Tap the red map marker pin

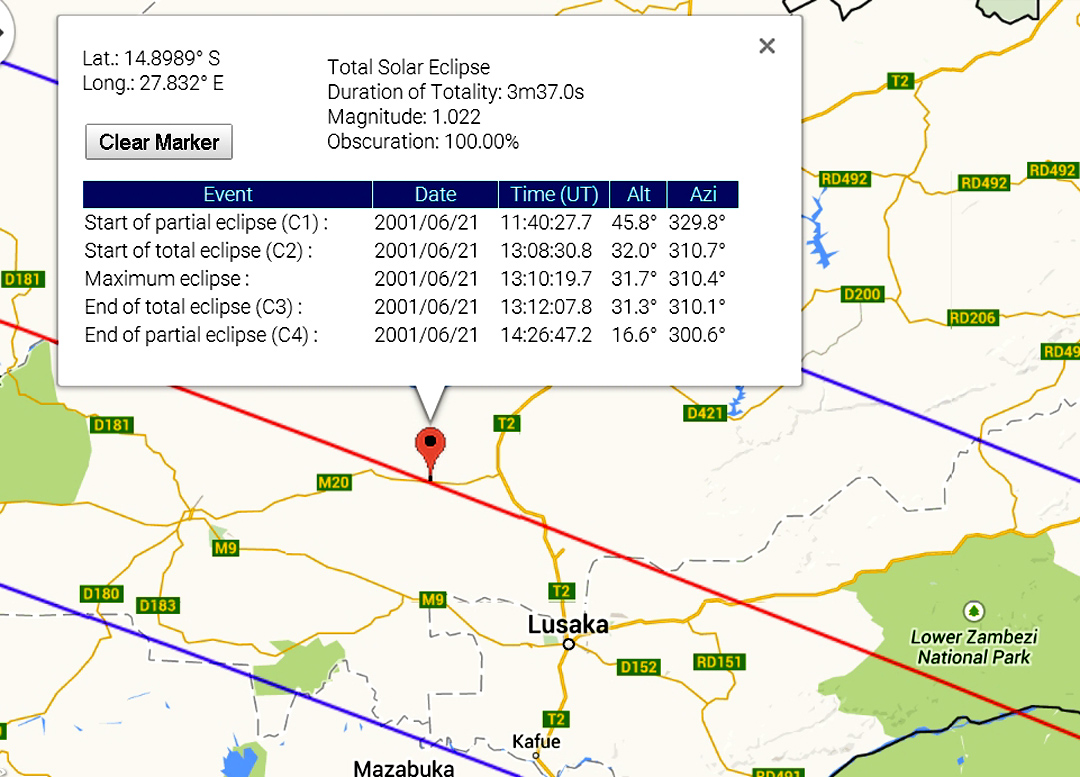[x=430, y=449]
